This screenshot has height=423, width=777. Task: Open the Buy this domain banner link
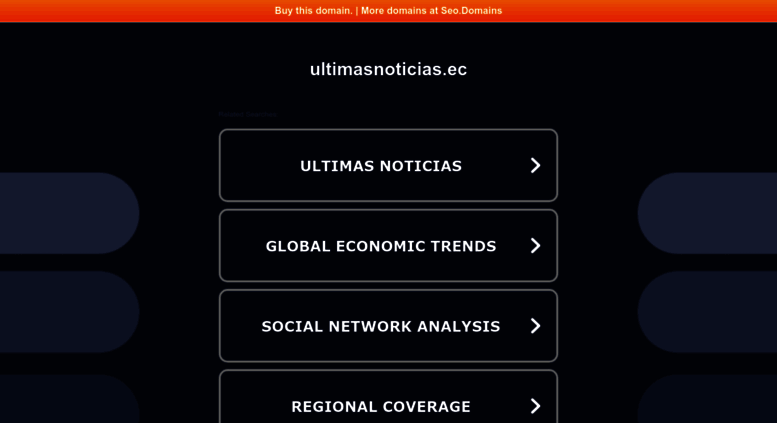[388, 11]
